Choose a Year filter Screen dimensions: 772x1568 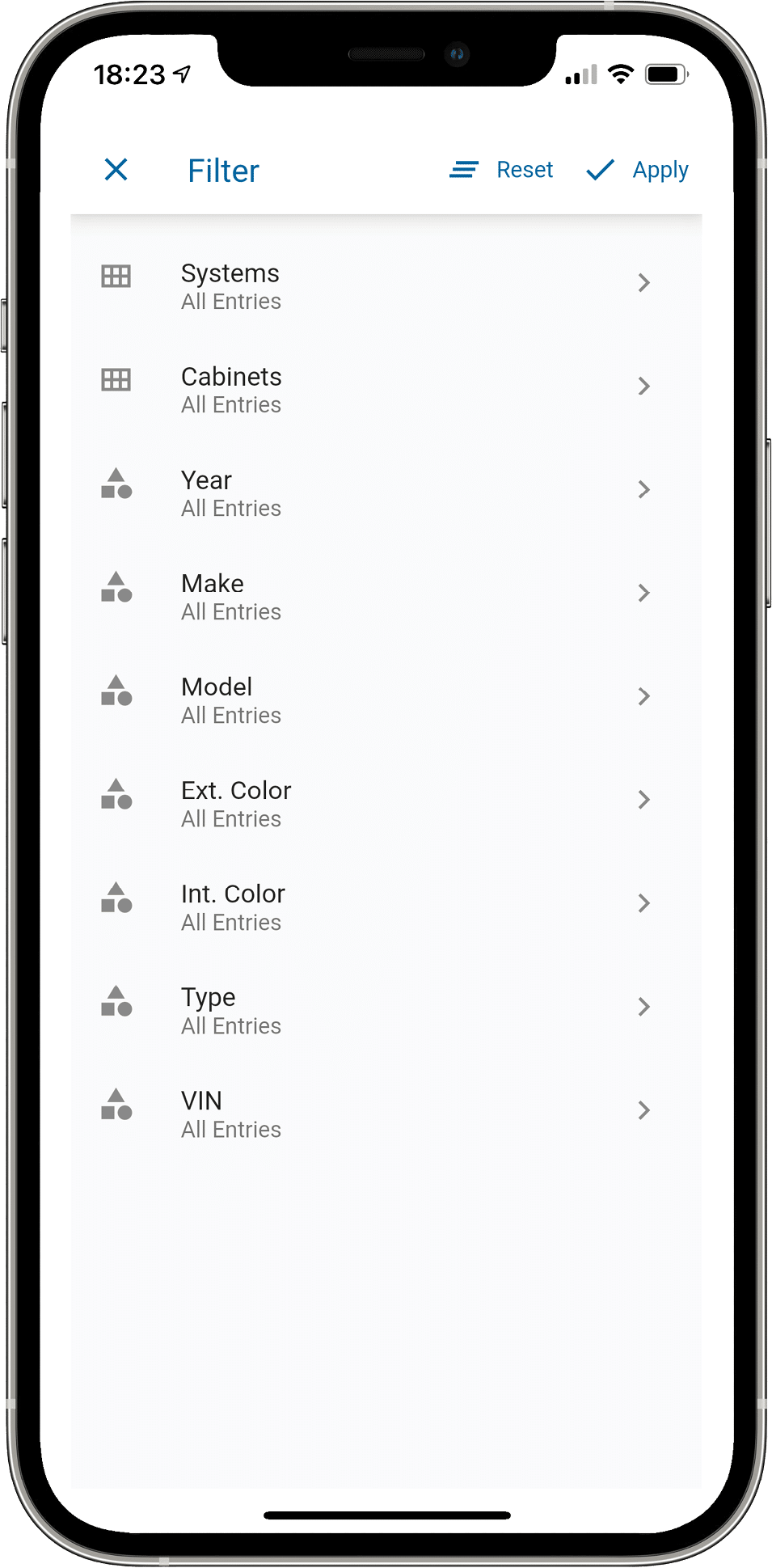[x=386, y=493]
